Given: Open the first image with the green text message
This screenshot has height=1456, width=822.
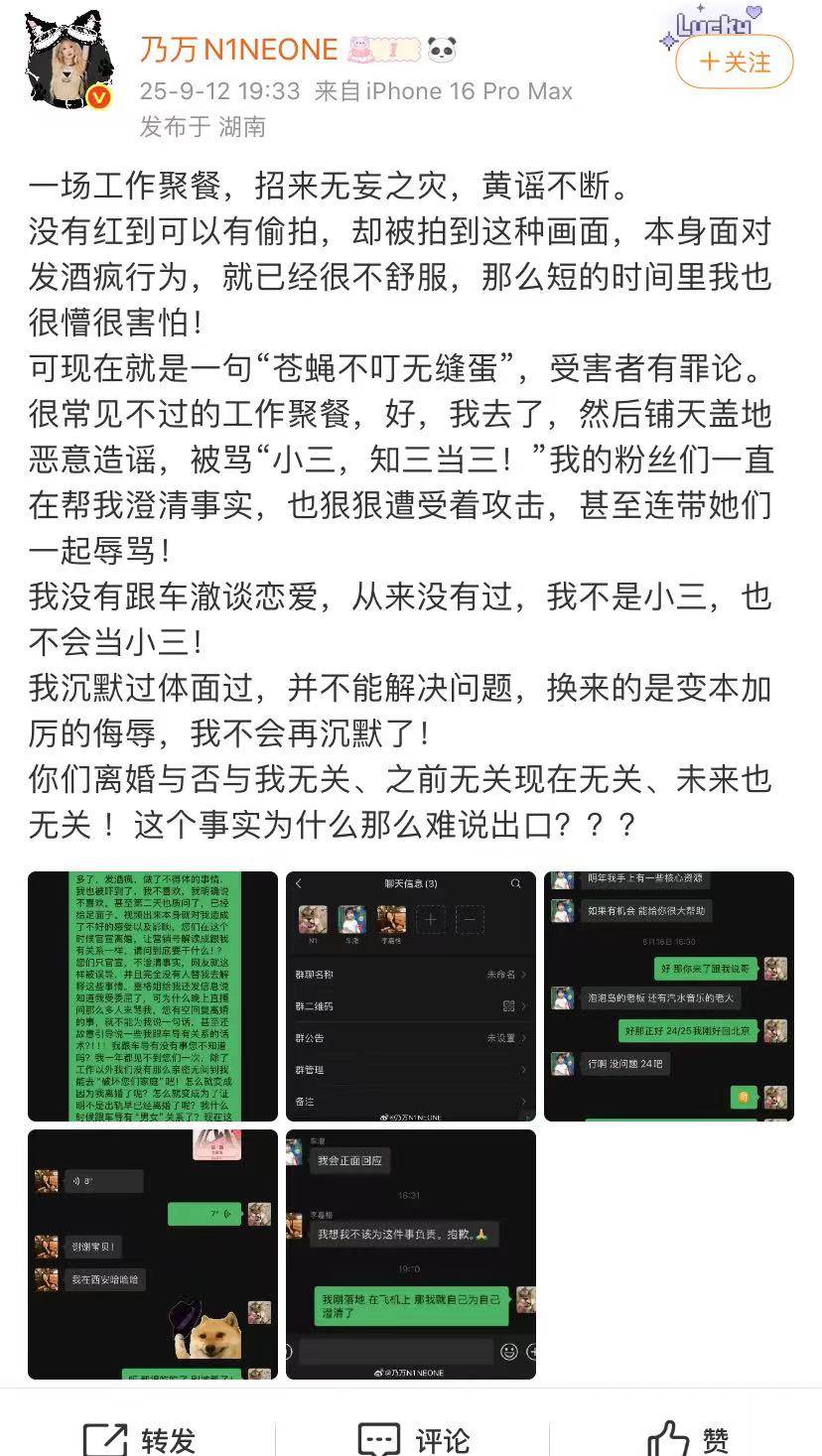Looking at the screenshot, I should tap(152, 995).
